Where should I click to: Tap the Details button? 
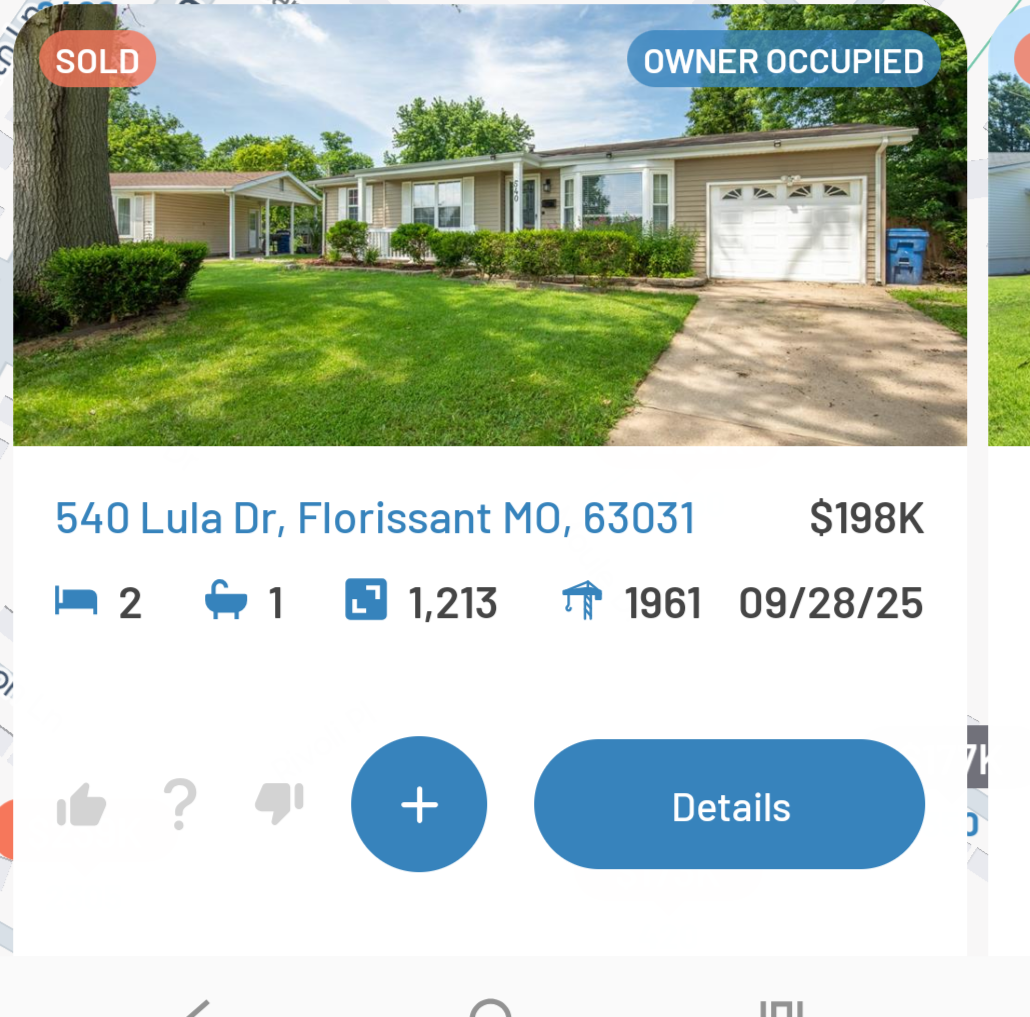[729, 805]
